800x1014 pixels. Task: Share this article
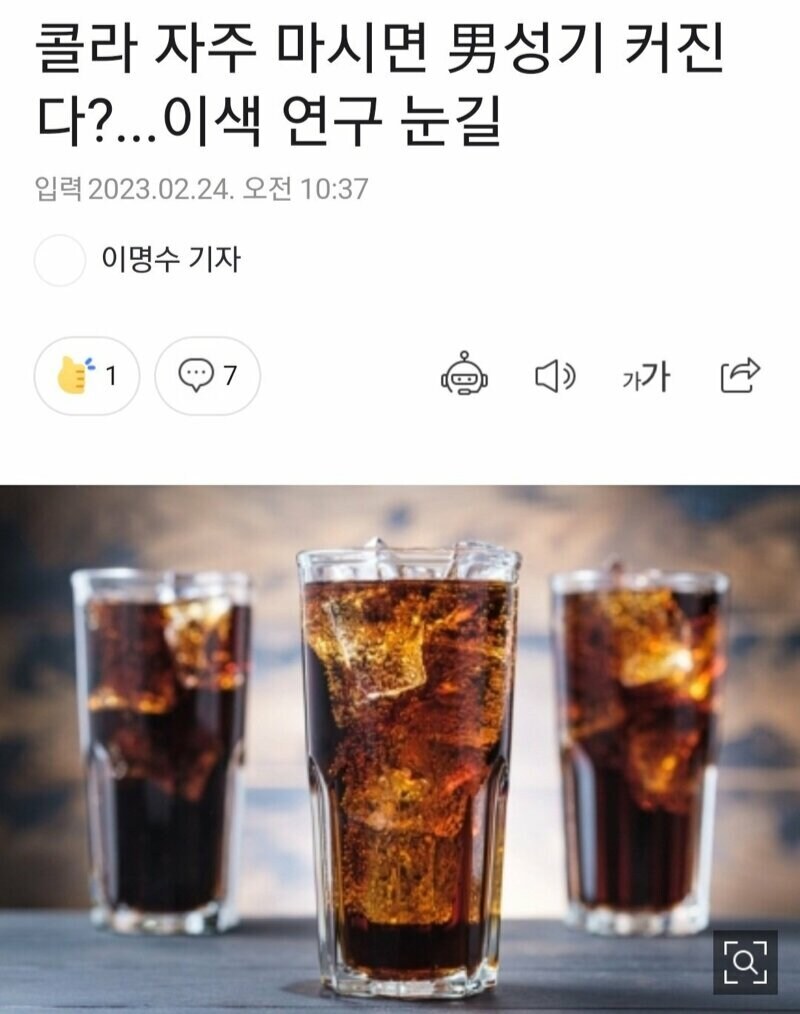[x=740, y=375]
